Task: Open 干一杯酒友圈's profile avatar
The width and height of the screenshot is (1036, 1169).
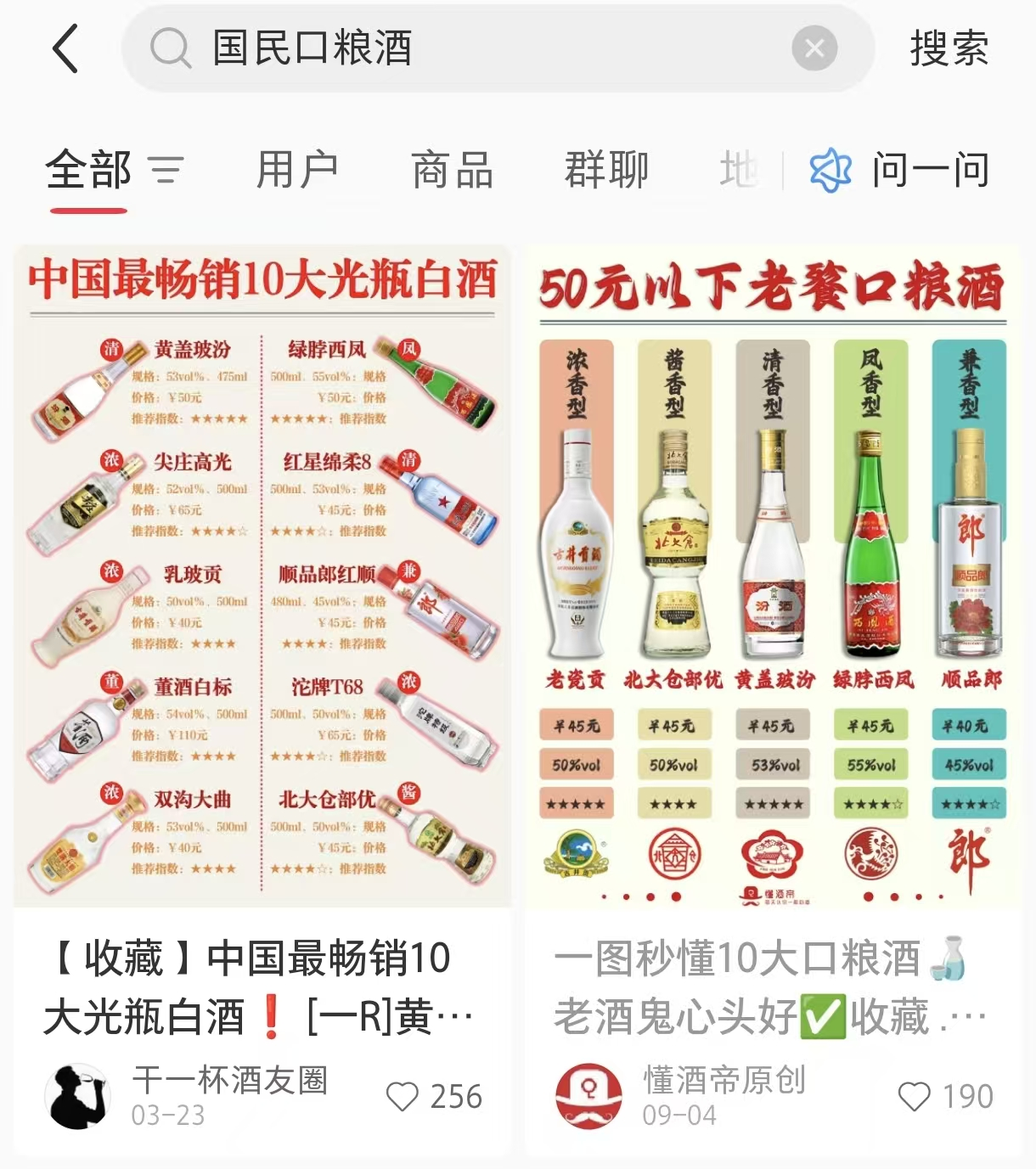Action: coord(77,1097)
